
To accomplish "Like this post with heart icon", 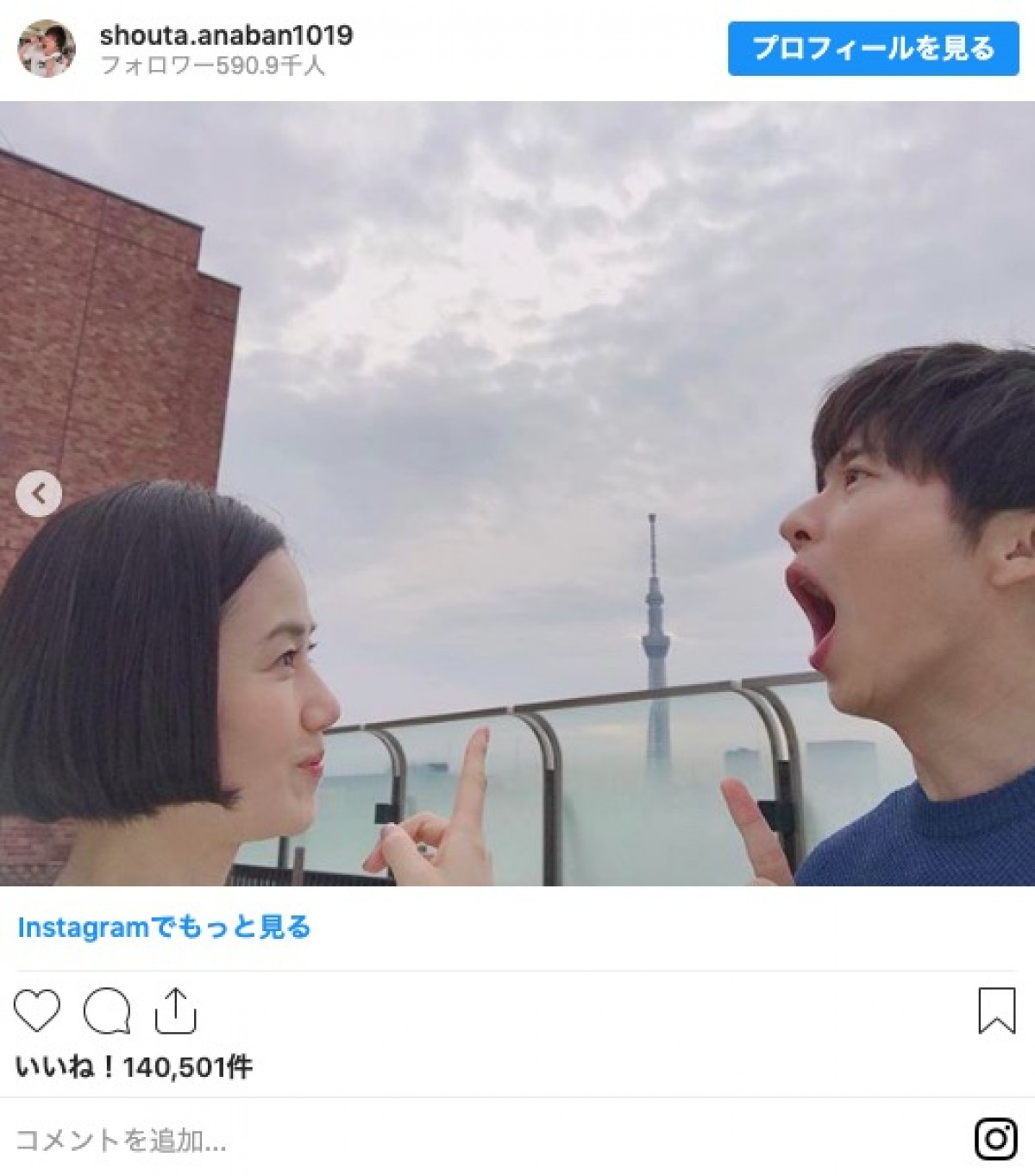I will (x=37, y=1011).
